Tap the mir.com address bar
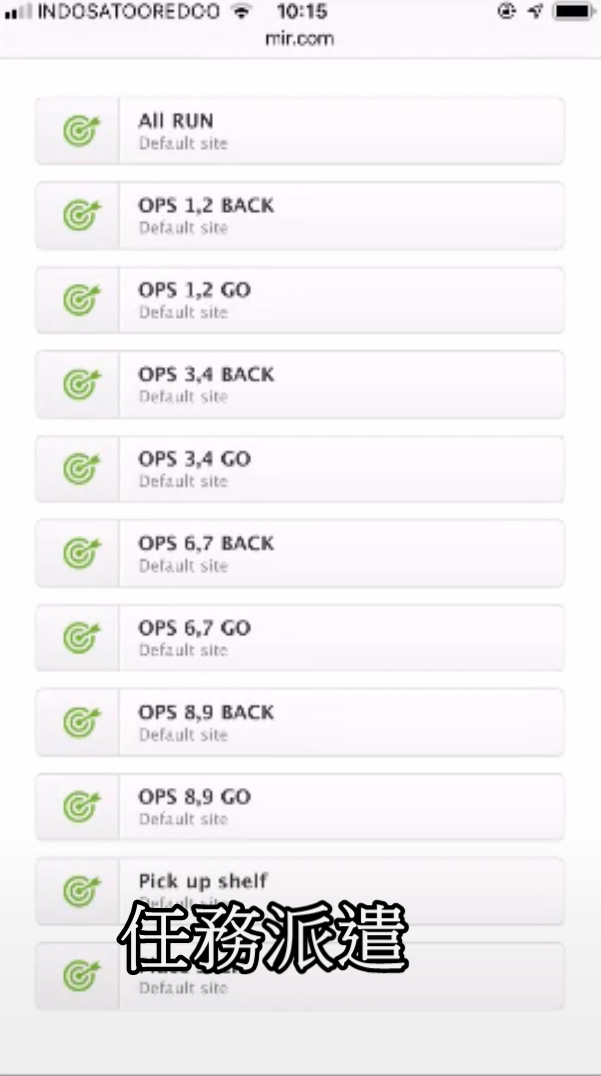 (x=300, y=39)
